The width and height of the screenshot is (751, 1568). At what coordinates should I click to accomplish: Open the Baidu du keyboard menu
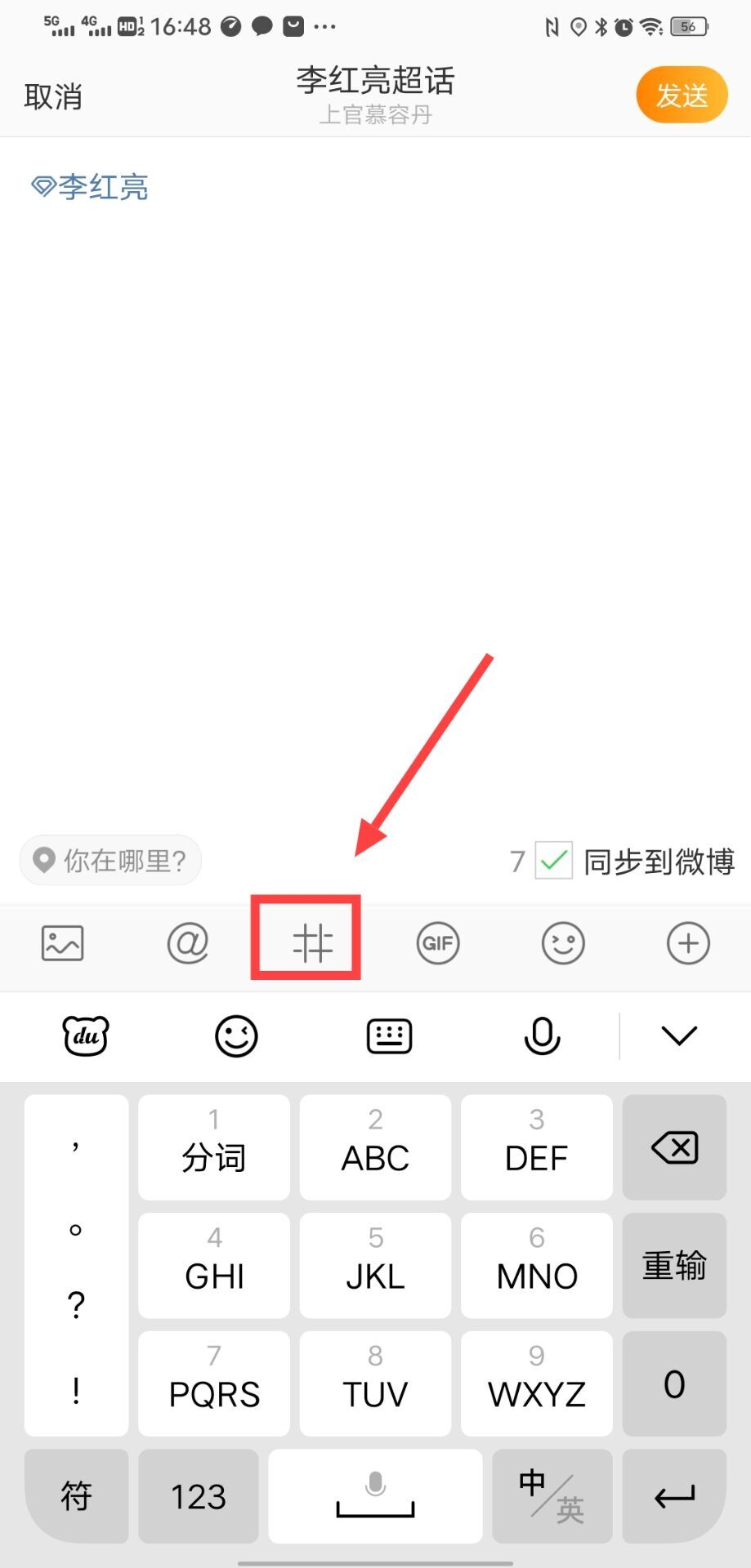[86, 1036]
